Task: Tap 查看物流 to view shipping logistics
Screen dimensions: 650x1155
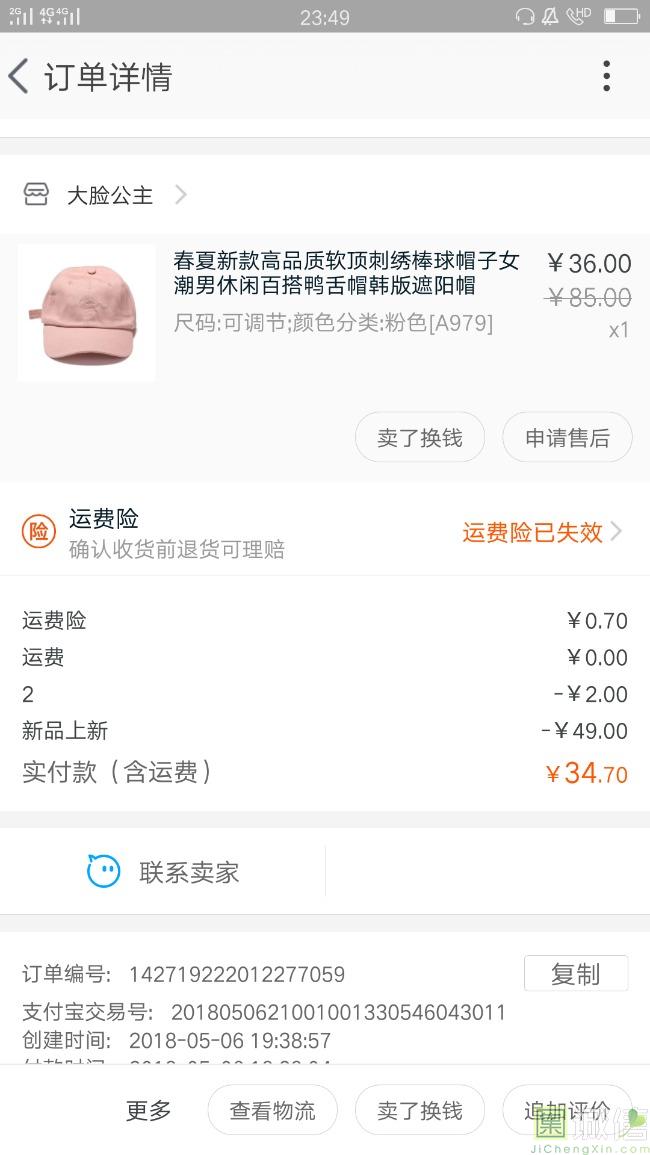Action: tap(272, 1110)
